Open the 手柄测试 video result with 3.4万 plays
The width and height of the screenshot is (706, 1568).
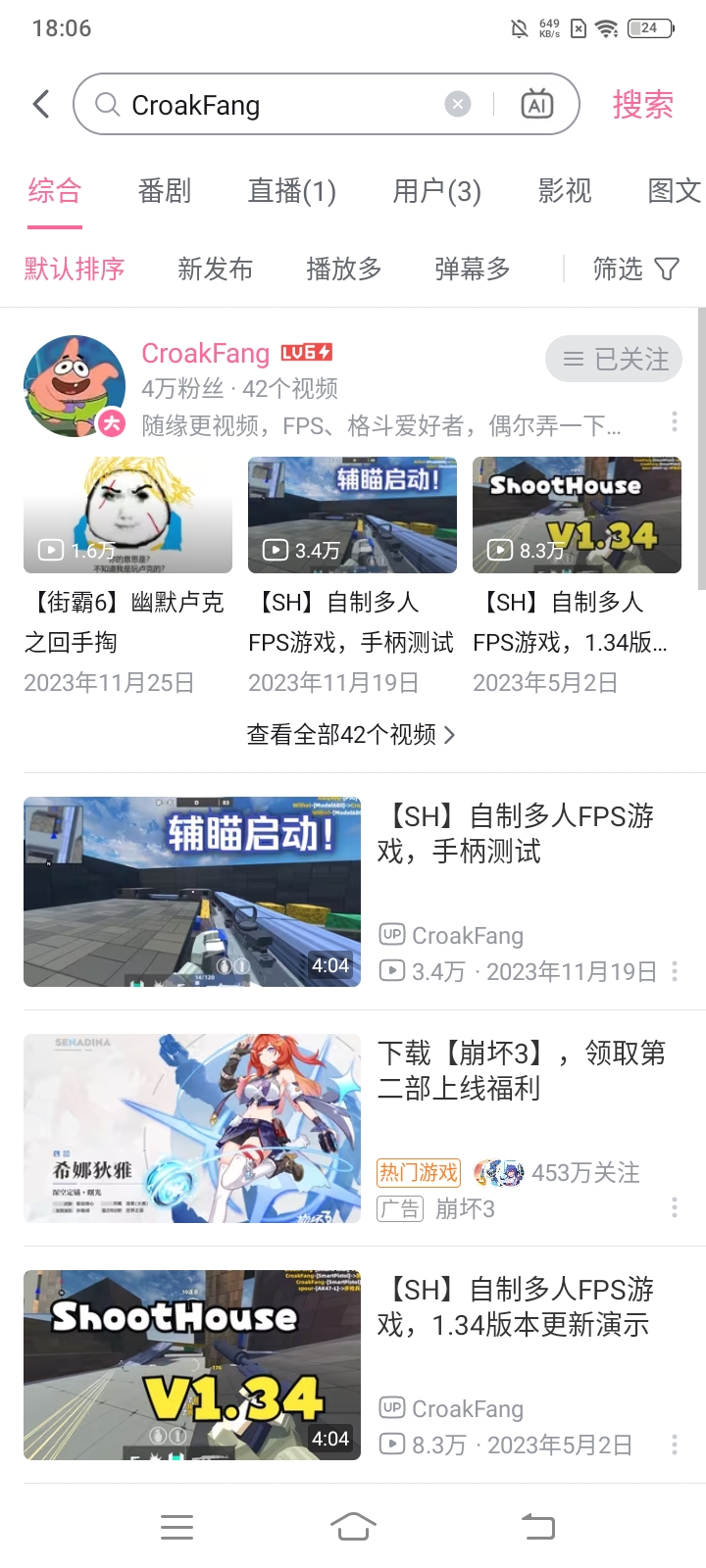(x=192, y=891)
